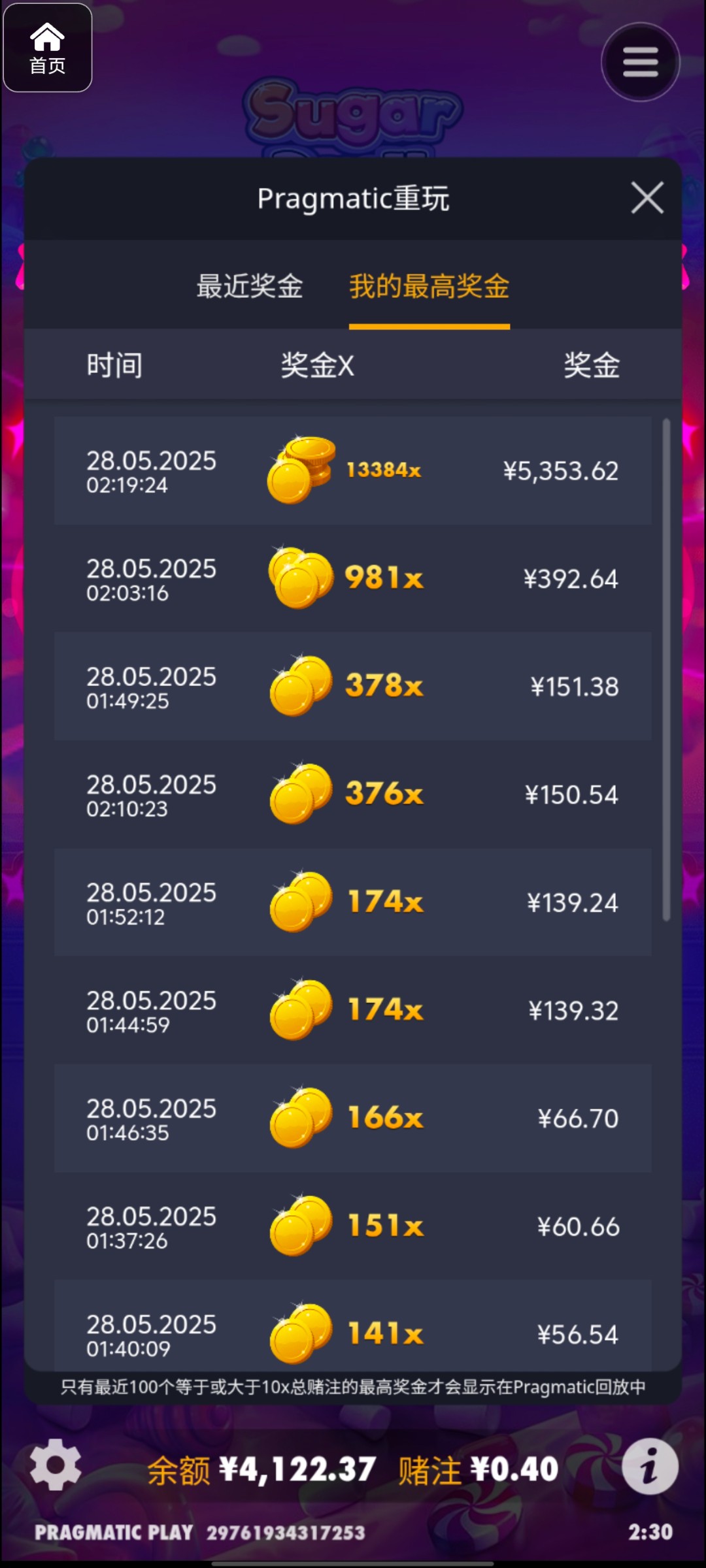Open the 151x win replay
Image resolution: width=706 pixels, height=1568 pixels.
coord(352,1226)
